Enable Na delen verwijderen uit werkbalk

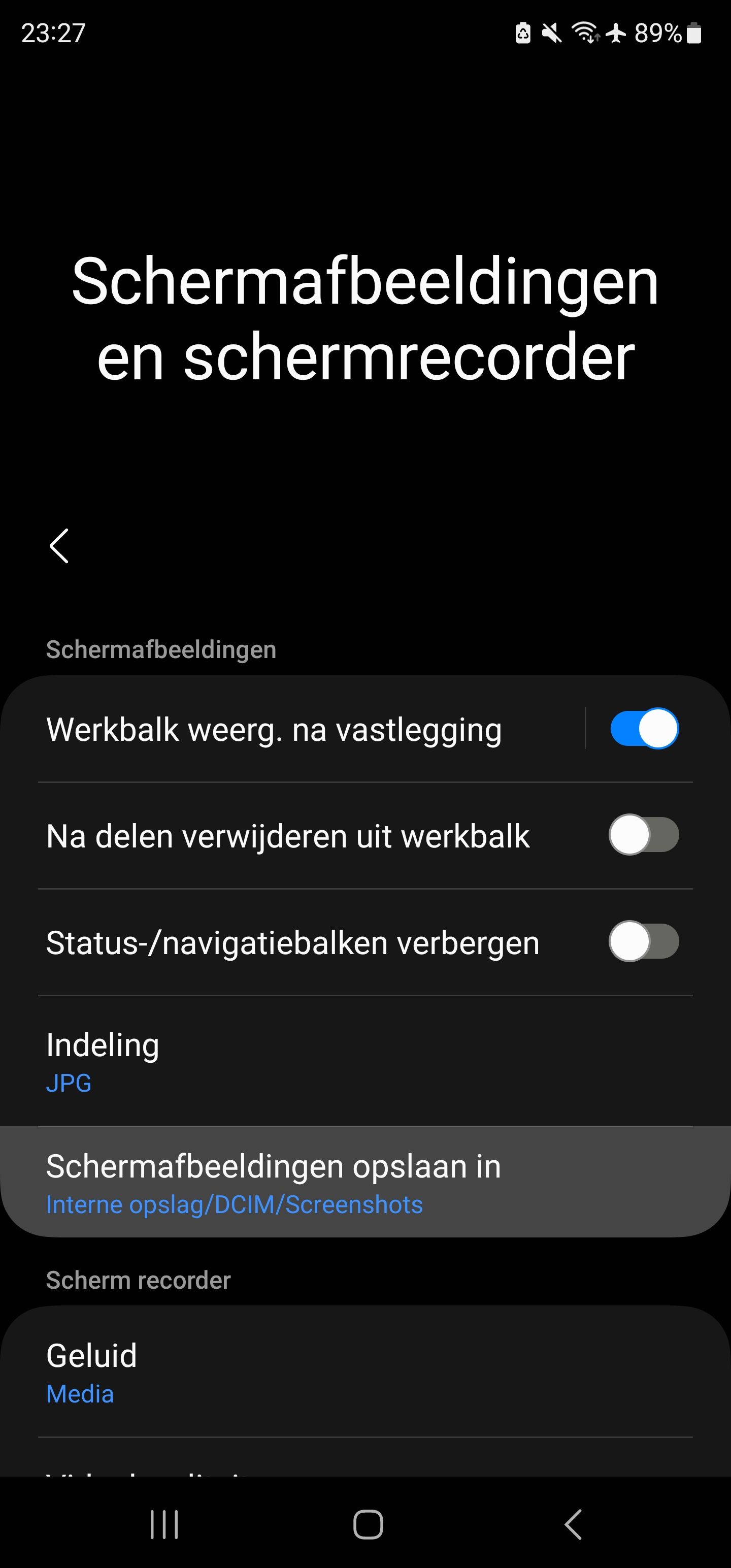click(x=644, y=835)
